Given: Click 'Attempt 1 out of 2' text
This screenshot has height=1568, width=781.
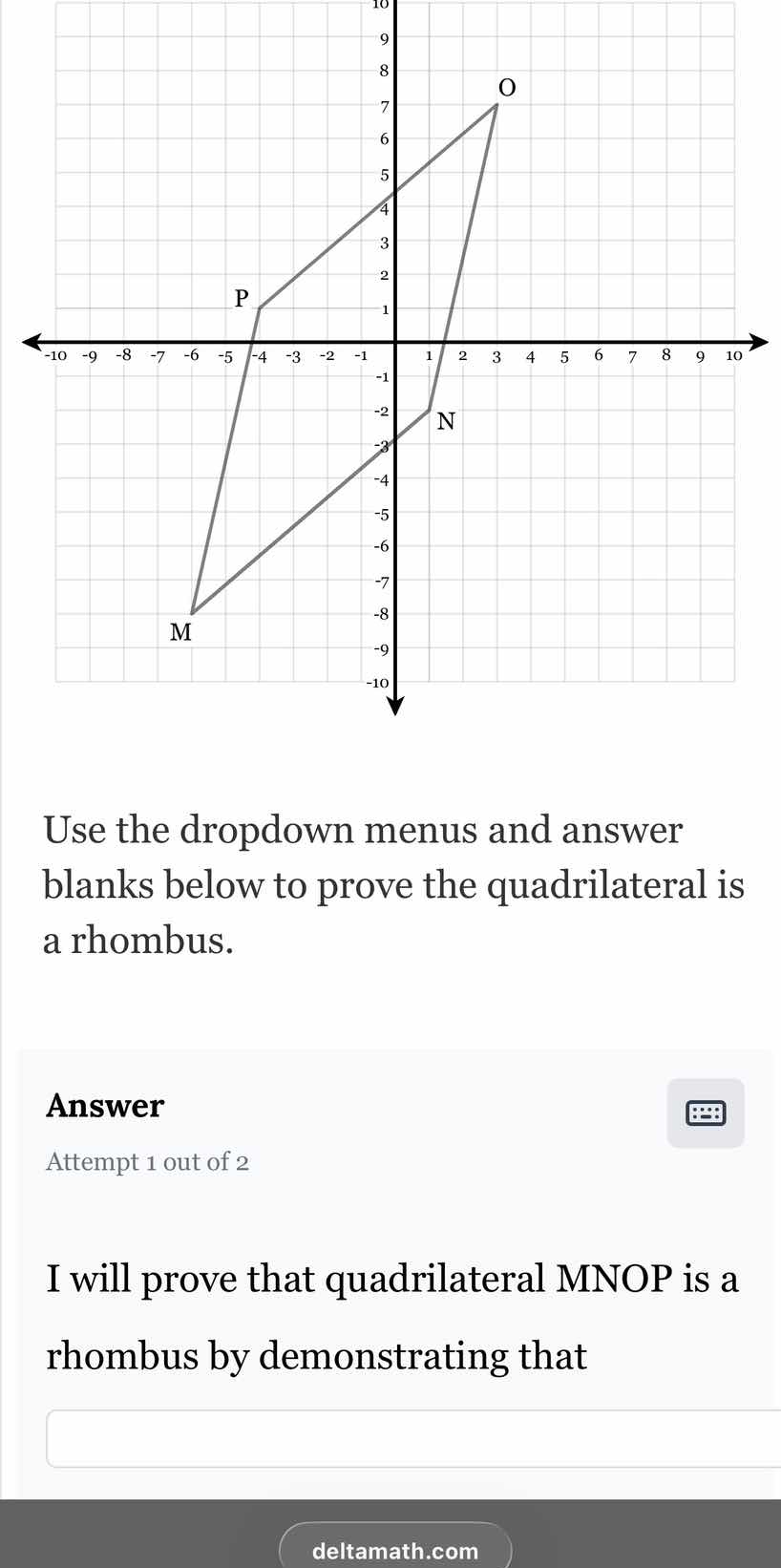Looking at the screenshot, I should pyautogui.click(x=147, y=1161).
